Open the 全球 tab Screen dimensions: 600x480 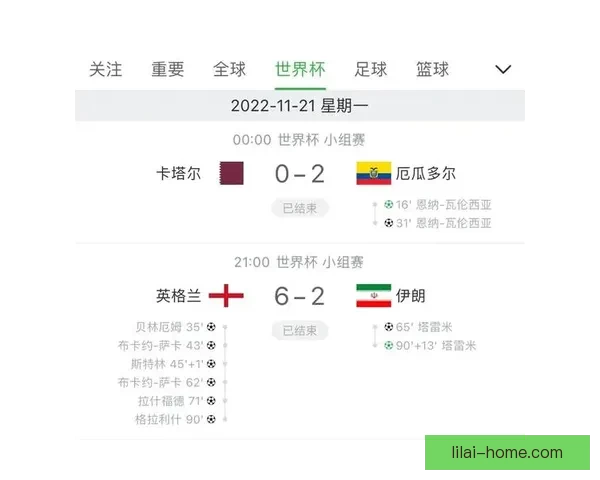pyautogui.click(x=229, y=70)
